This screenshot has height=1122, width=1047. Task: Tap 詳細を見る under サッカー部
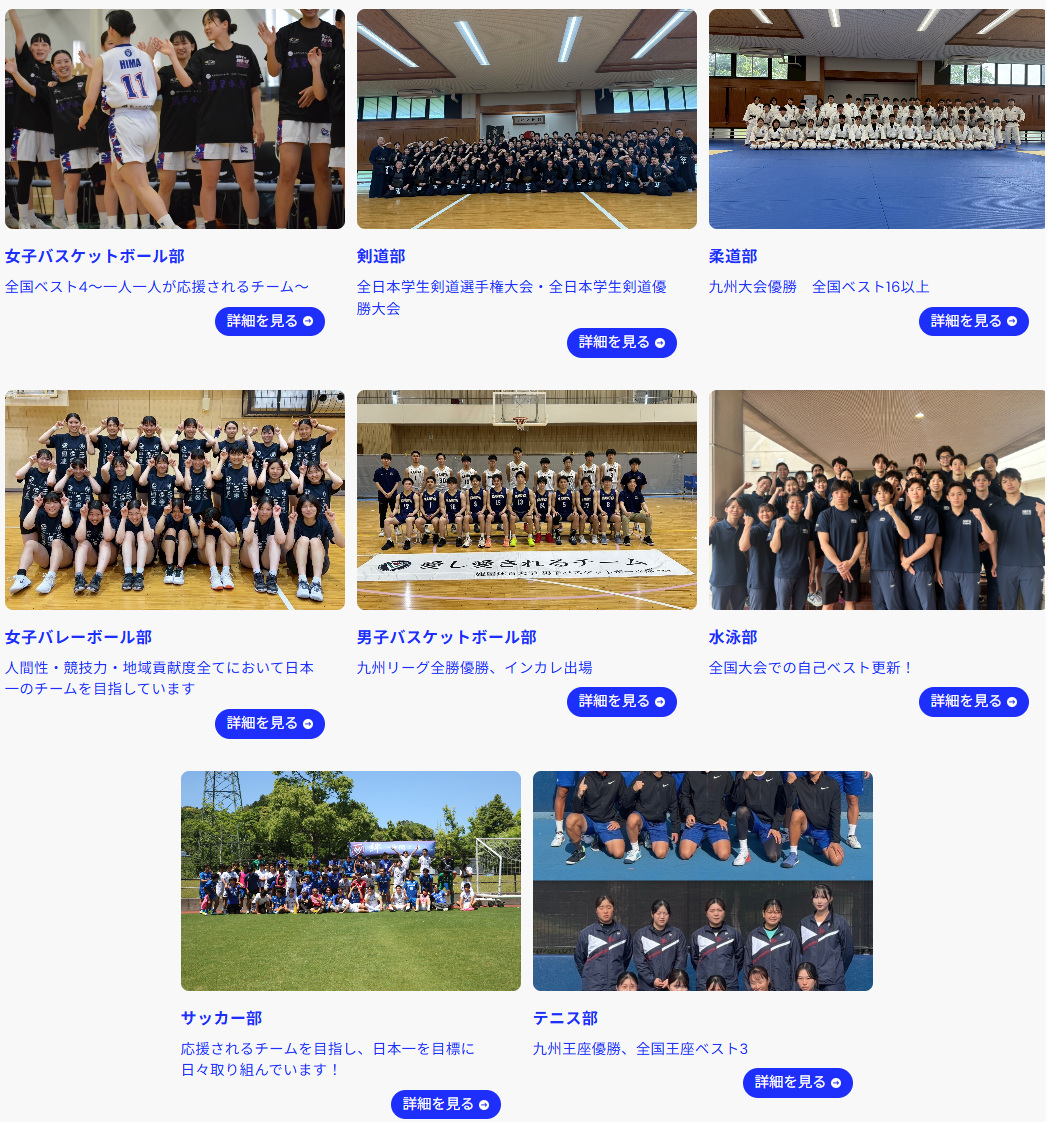tap(445, 1104)
